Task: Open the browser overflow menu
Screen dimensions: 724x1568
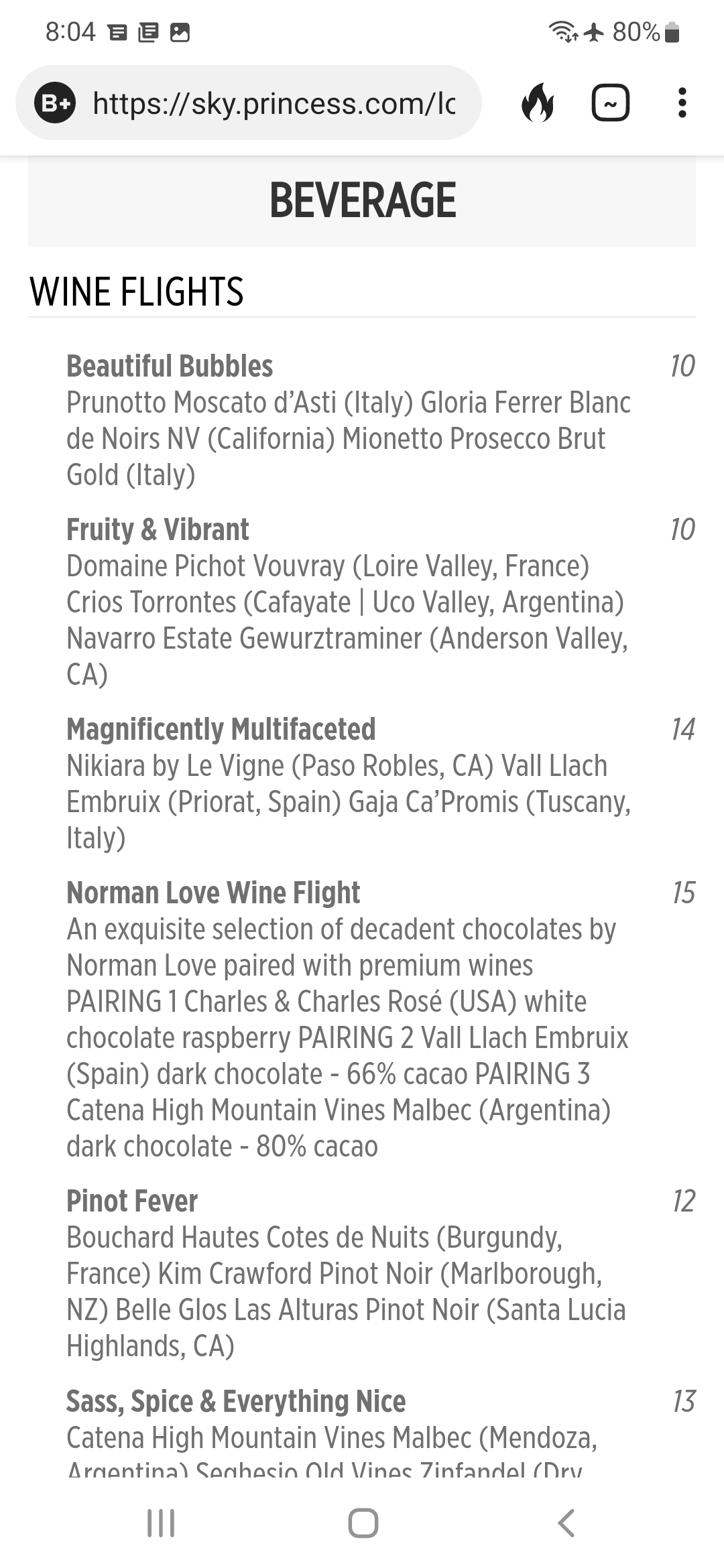Action: click(x=682, y=103)
